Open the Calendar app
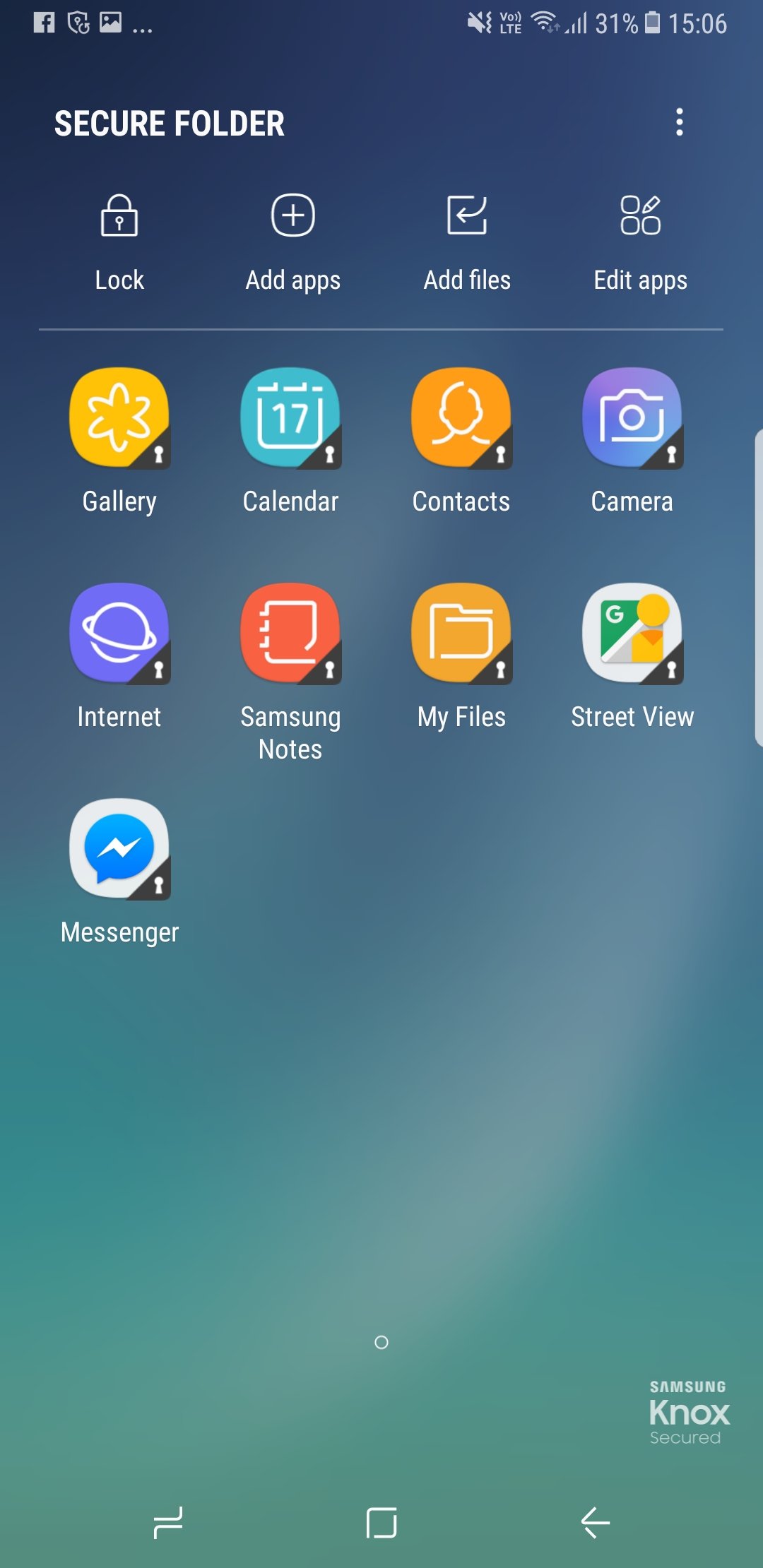 (290, 418)
